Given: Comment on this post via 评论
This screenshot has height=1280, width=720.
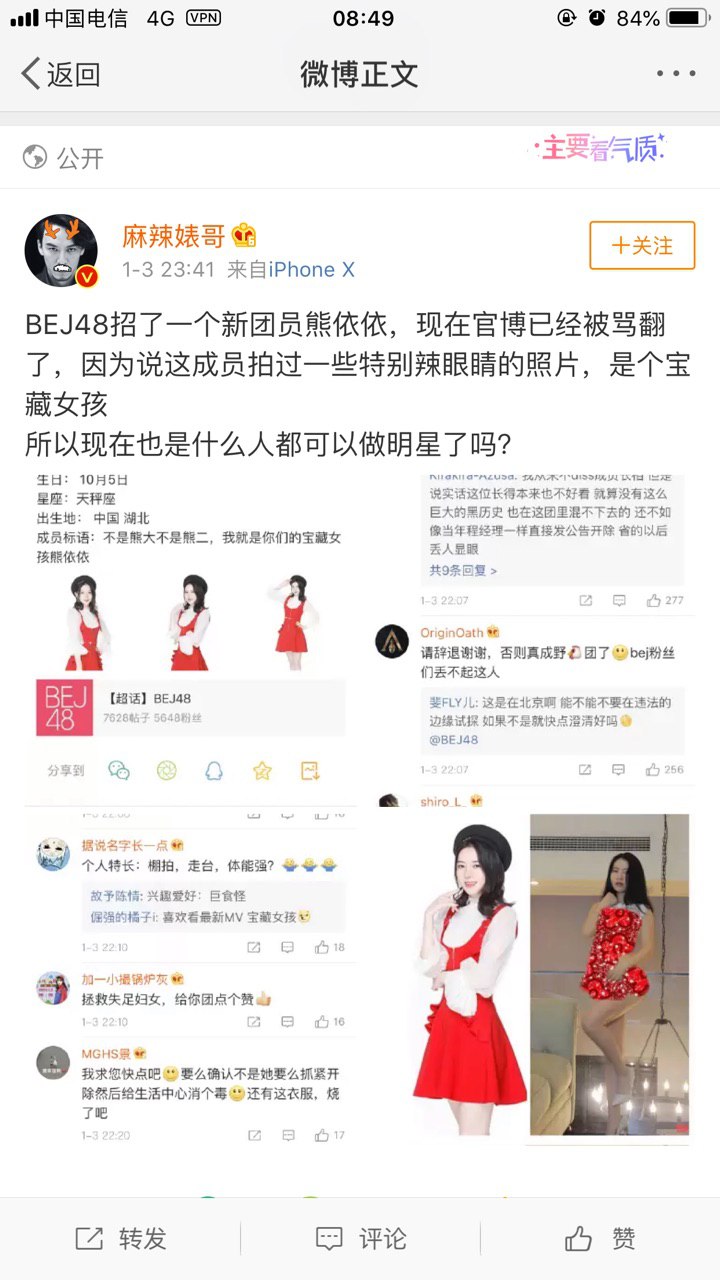Looking at the screenshot, I should coord(360,1239).
